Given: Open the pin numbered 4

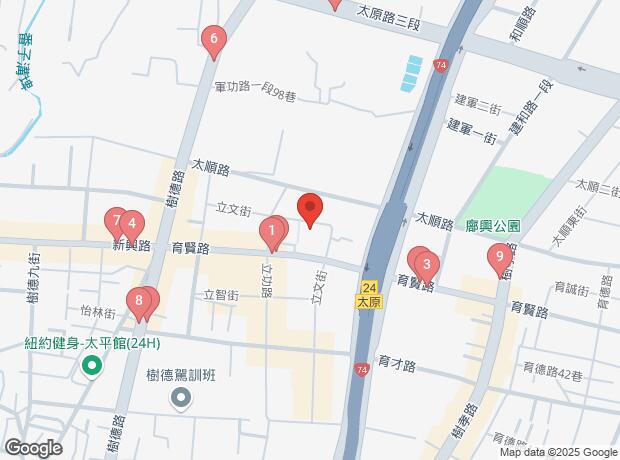Looking at the screenshot, I should point(131,224).
